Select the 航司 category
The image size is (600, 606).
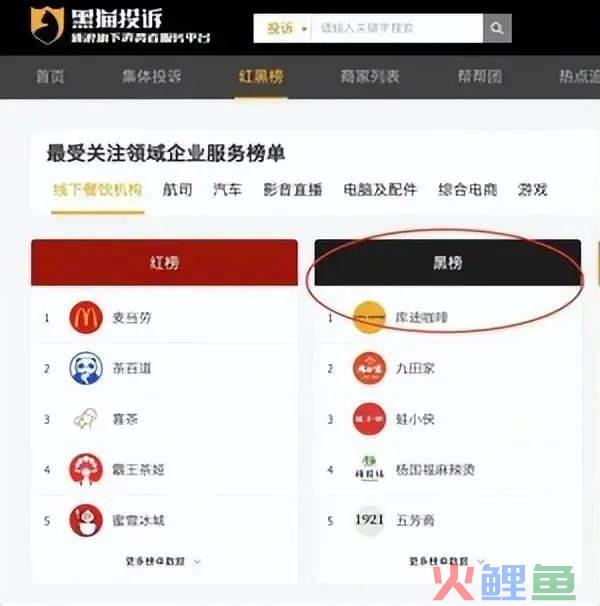pos(177,189)
